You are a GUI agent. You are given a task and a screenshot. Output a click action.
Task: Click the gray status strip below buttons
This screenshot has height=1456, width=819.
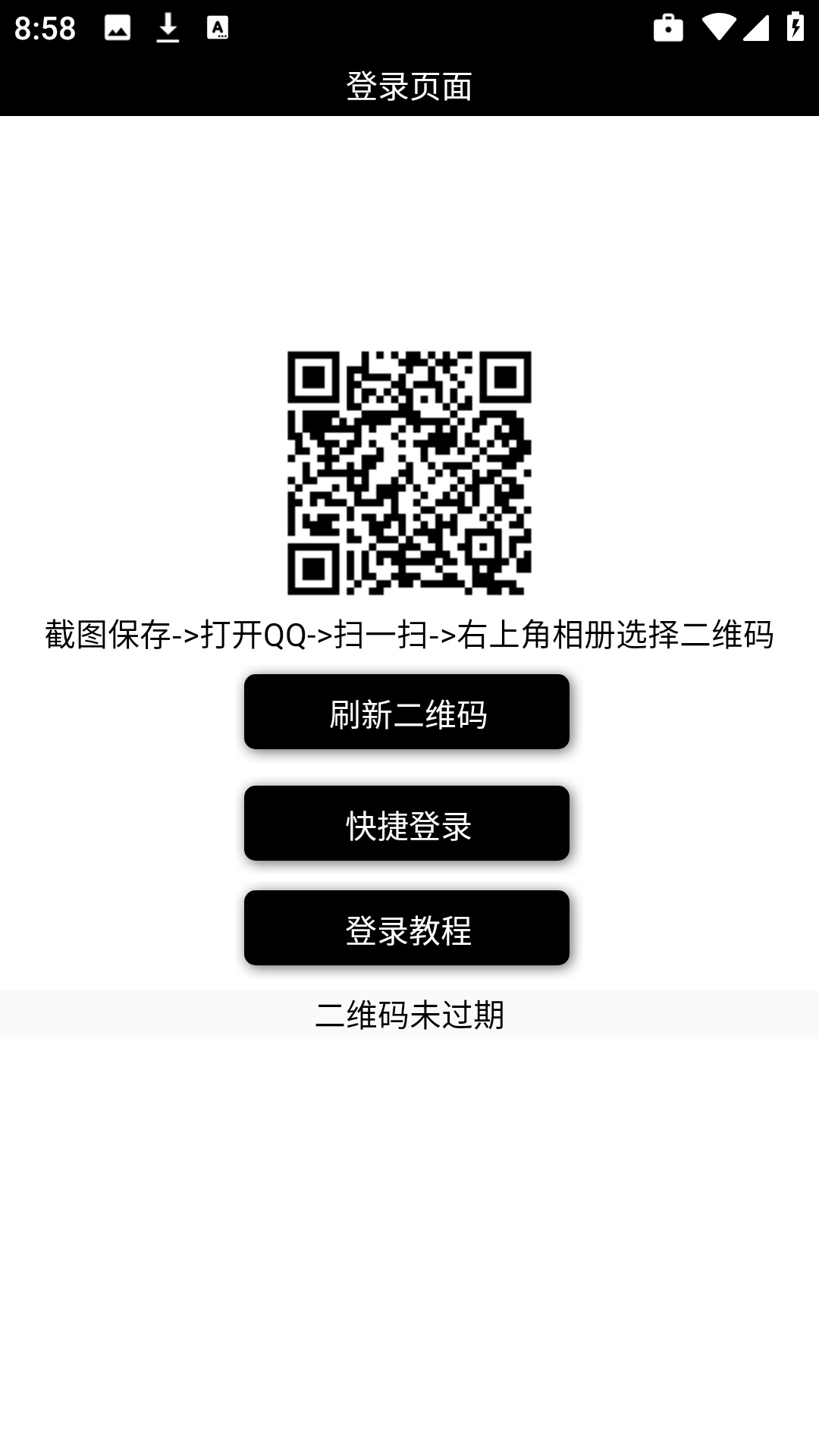tap(409, 1014)
